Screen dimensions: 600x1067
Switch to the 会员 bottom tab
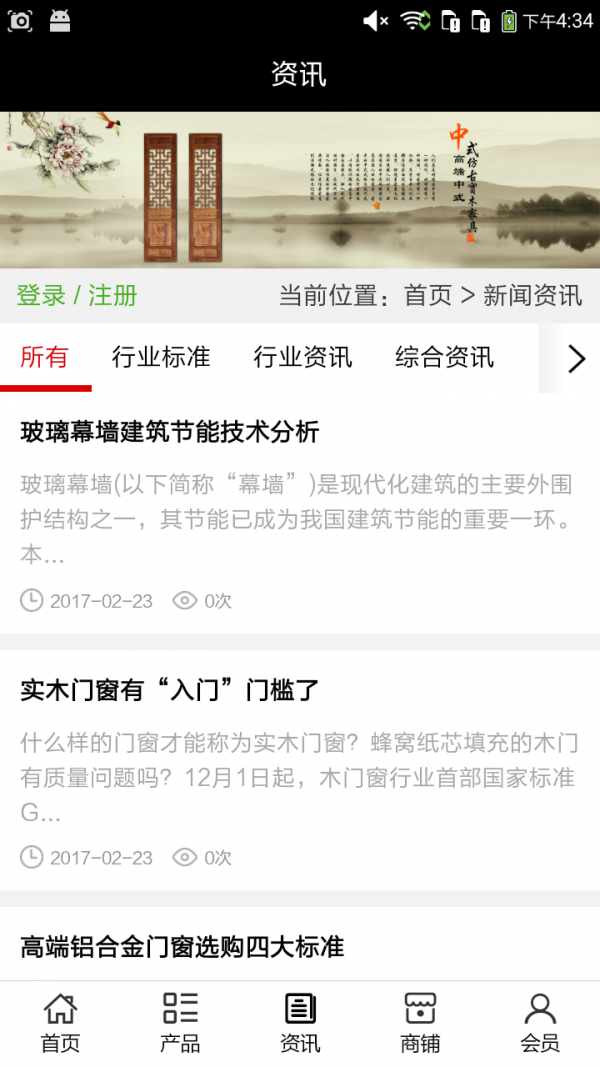click(x=540, y=1023)
